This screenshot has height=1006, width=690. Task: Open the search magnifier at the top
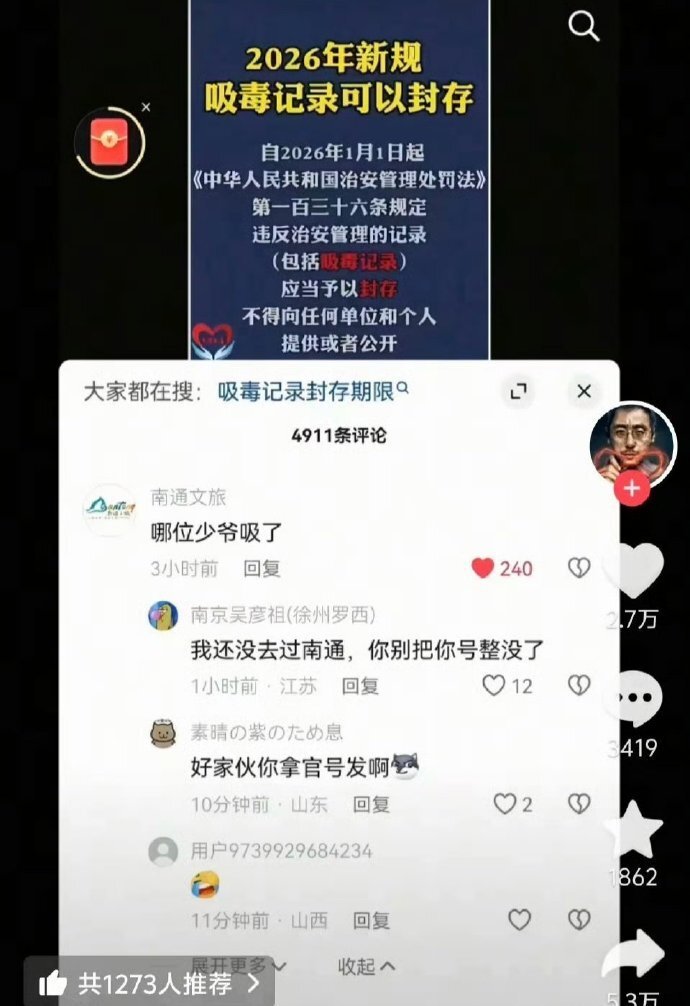tap(583, 26)
